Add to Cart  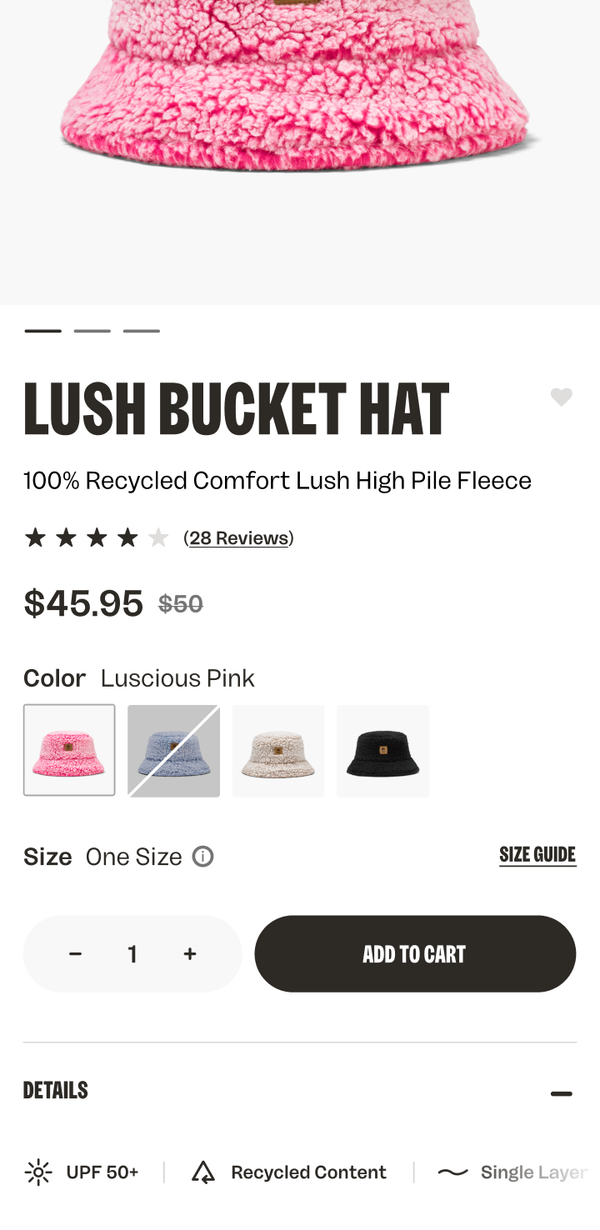(415, 954)
